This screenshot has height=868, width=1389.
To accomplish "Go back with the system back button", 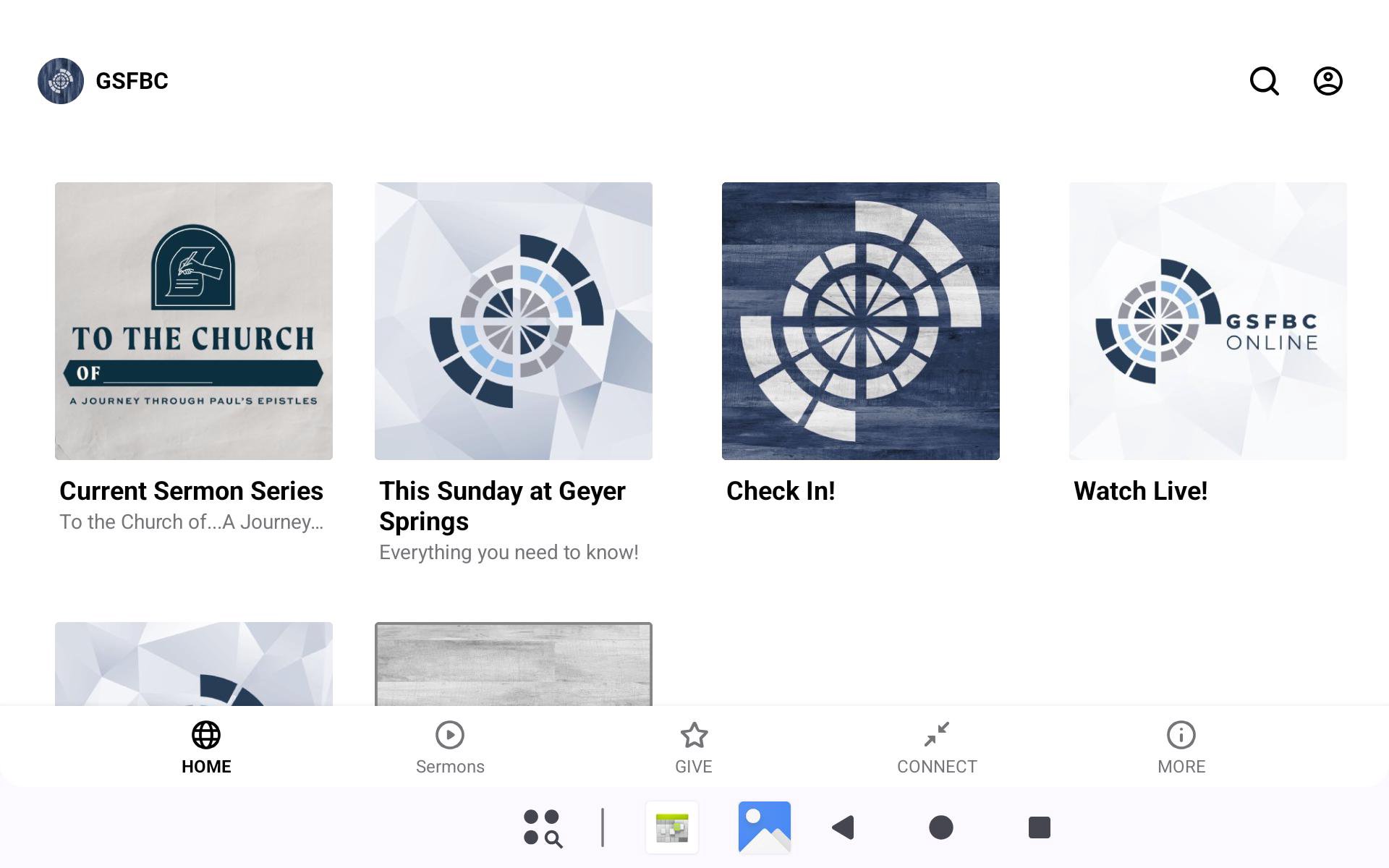I will click(x=844, y=827).
